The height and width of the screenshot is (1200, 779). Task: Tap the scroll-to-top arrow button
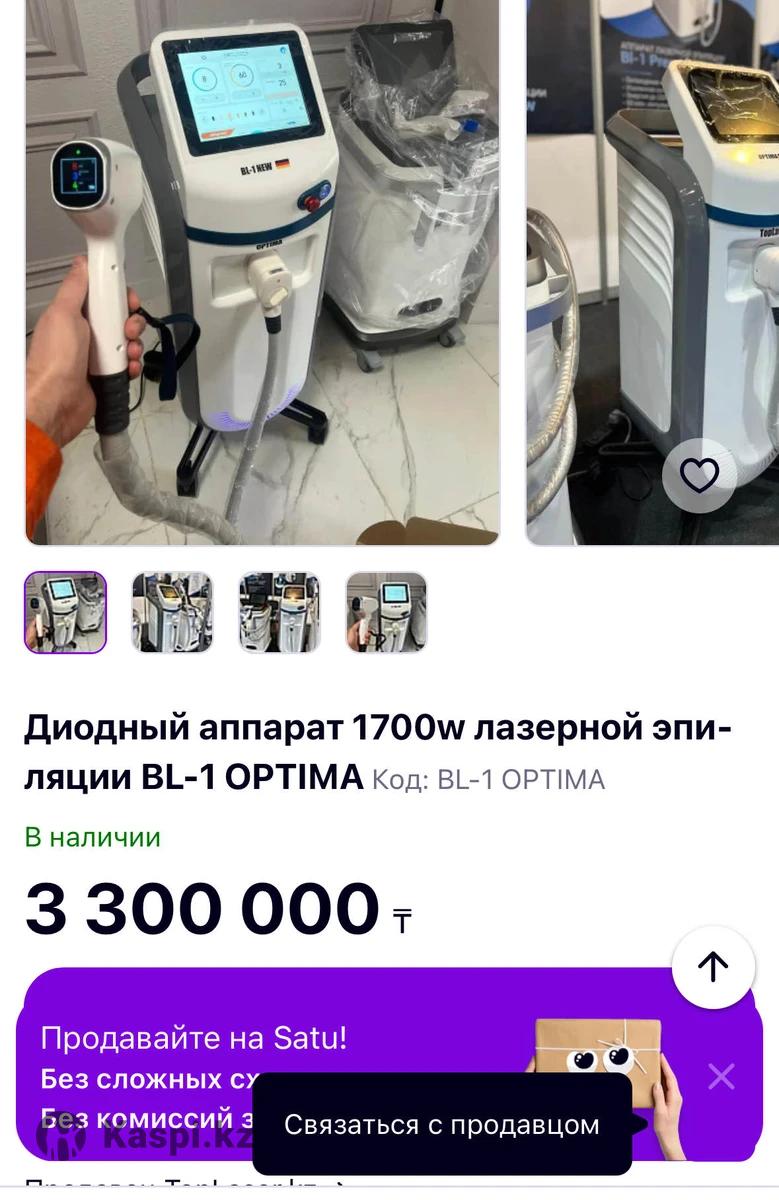(x=713, y=967)
